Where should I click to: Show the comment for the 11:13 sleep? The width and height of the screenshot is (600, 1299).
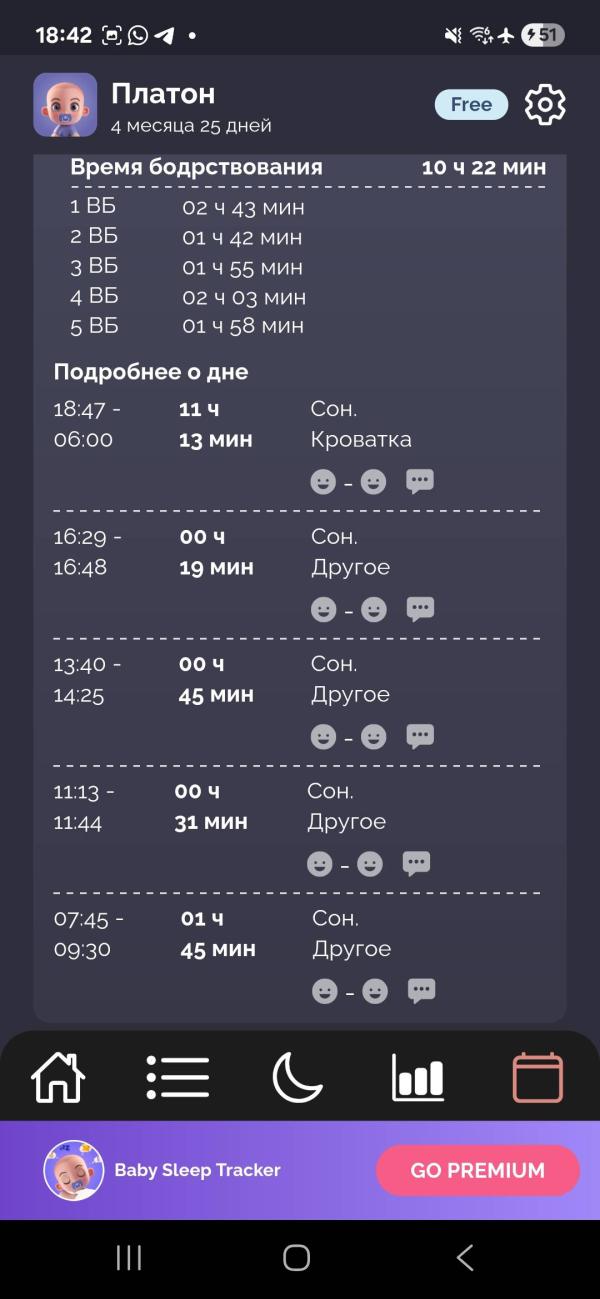pyautogui.click(x=416, y=864)
